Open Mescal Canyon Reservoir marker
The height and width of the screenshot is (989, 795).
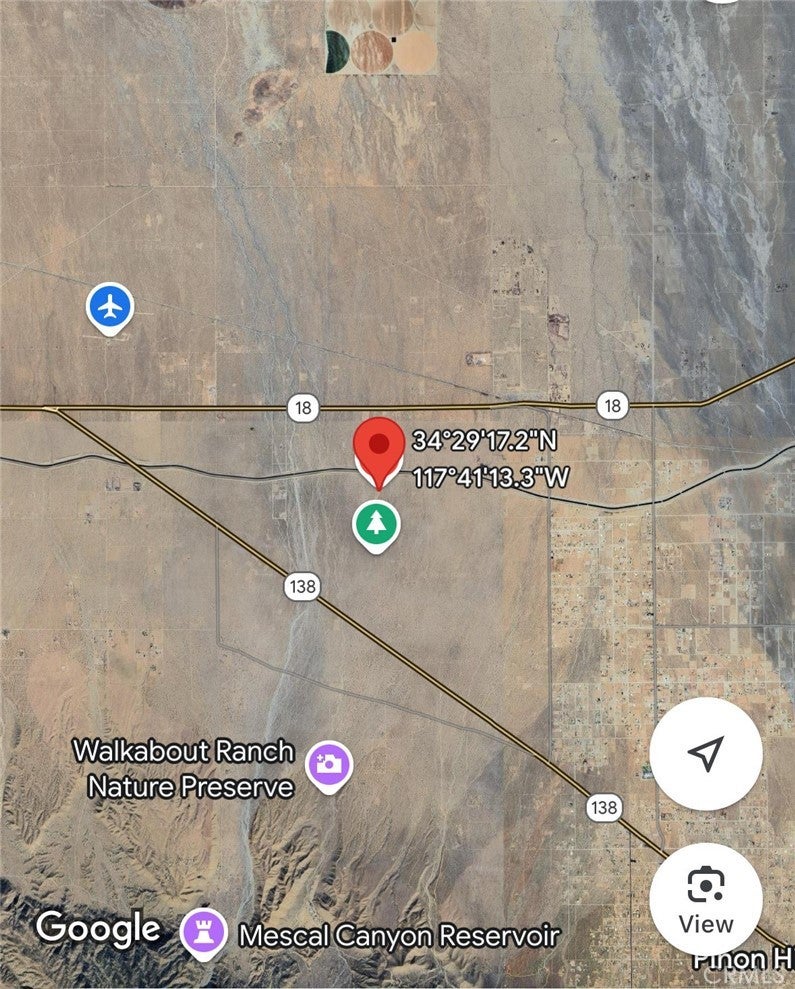(204, 935)
